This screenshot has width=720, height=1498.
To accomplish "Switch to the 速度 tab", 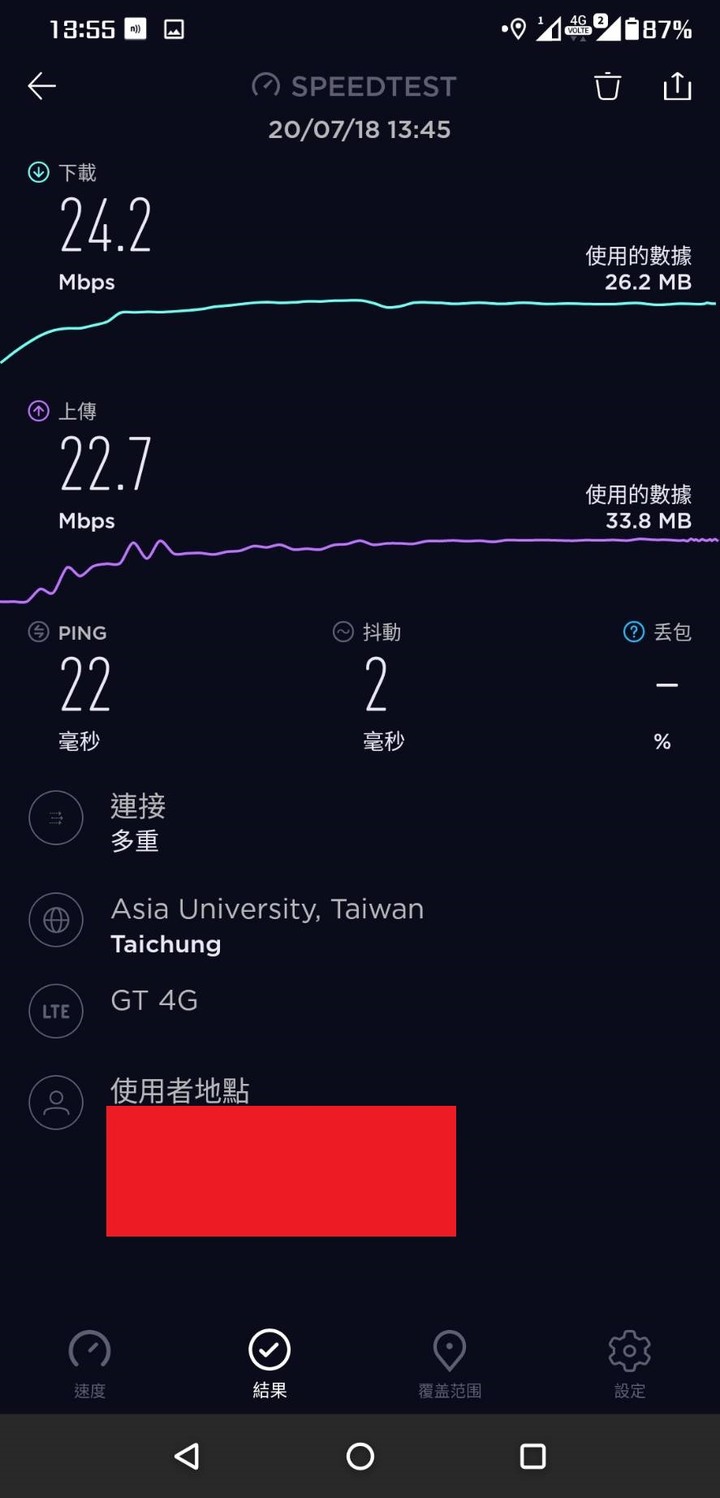I will tap(90, 1365).
